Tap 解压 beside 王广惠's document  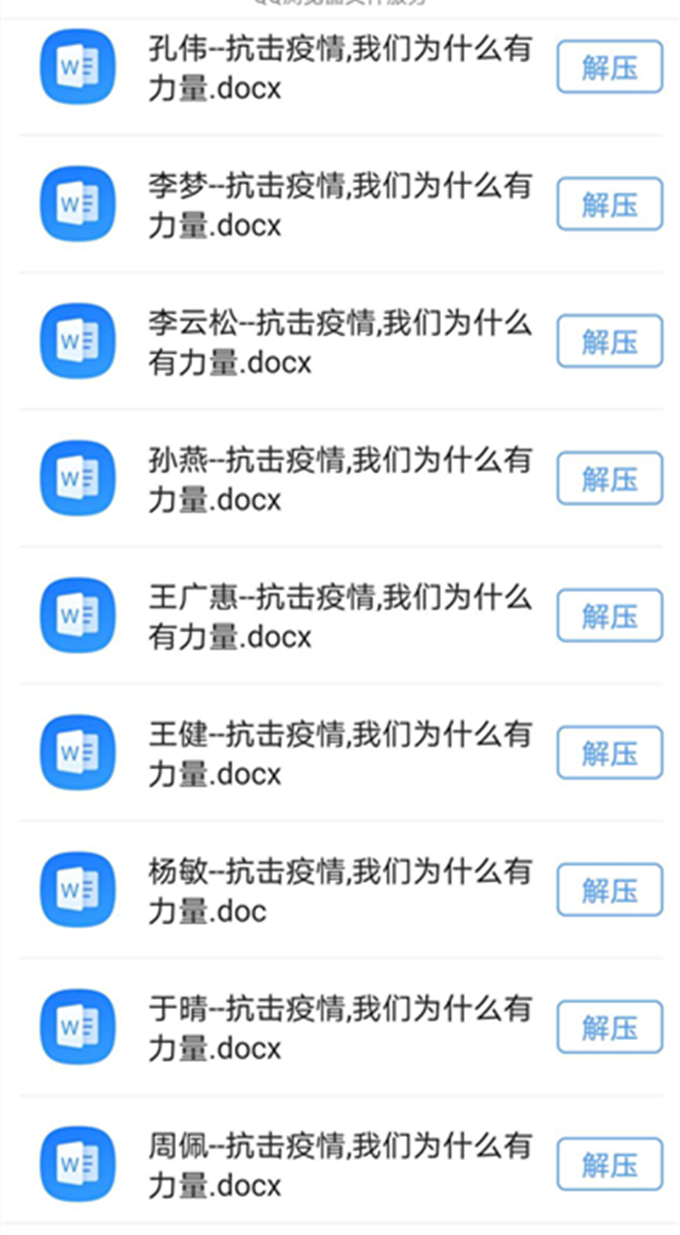[x=609, y=615]
